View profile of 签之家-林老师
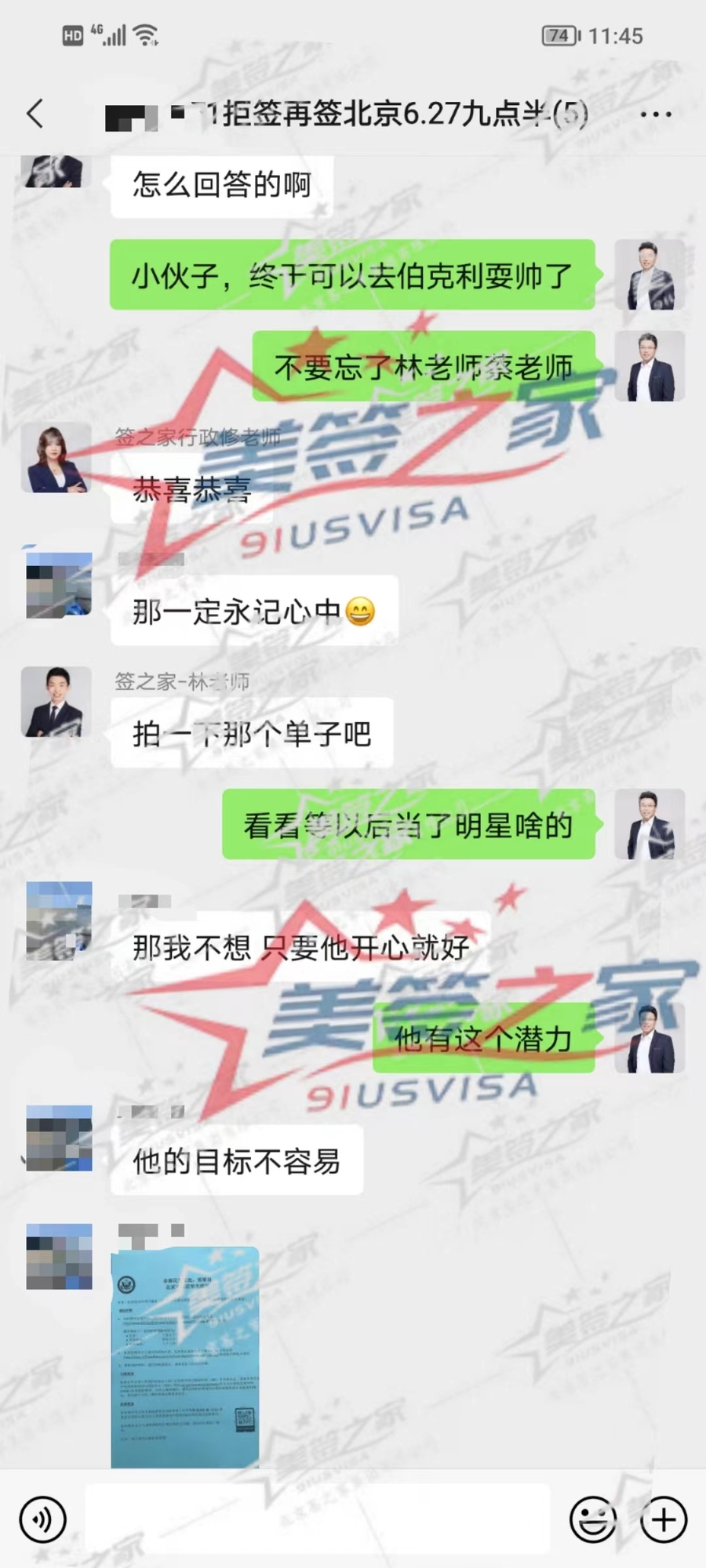Viewport: 706px width, 1568px height. (56, 702)
